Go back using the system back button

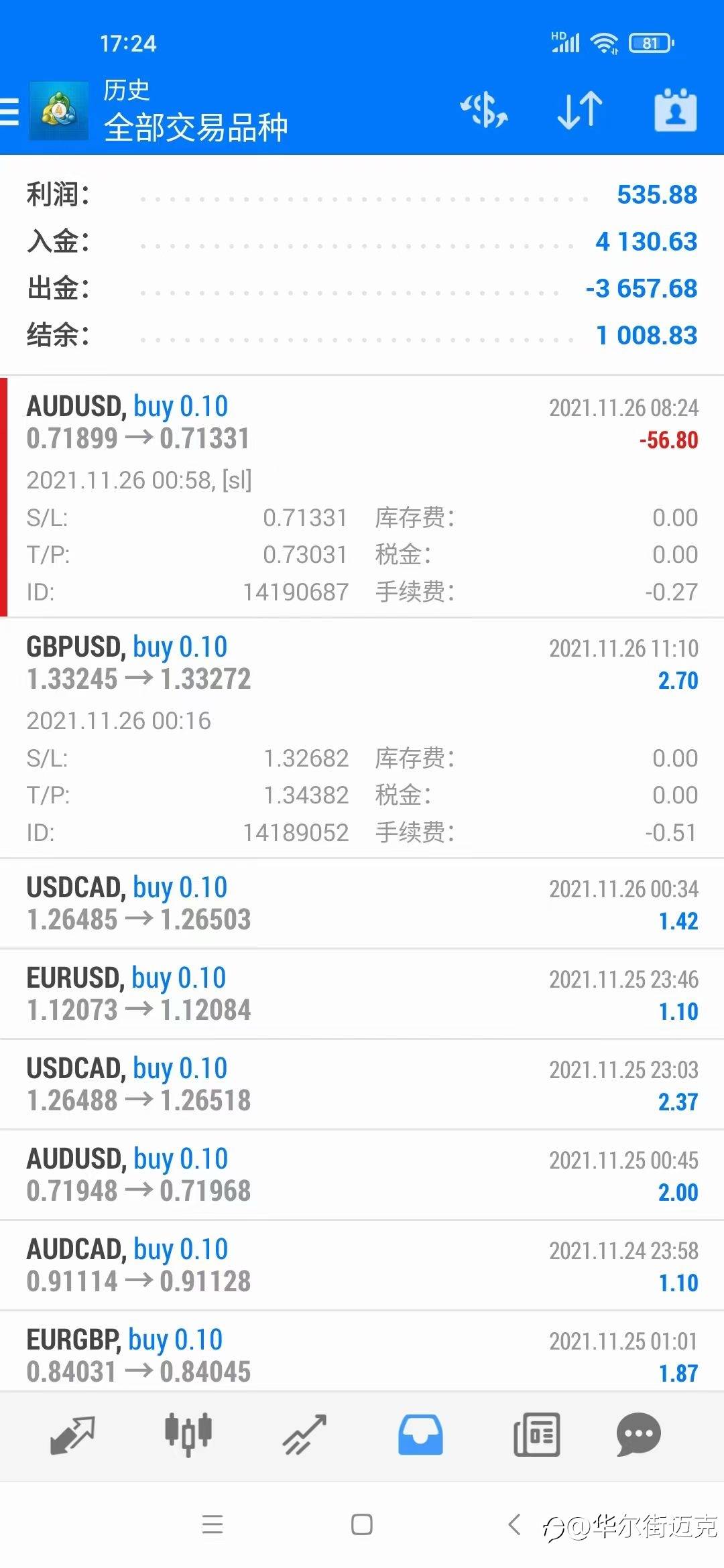pyautogui.click(x=514, y=1525)
